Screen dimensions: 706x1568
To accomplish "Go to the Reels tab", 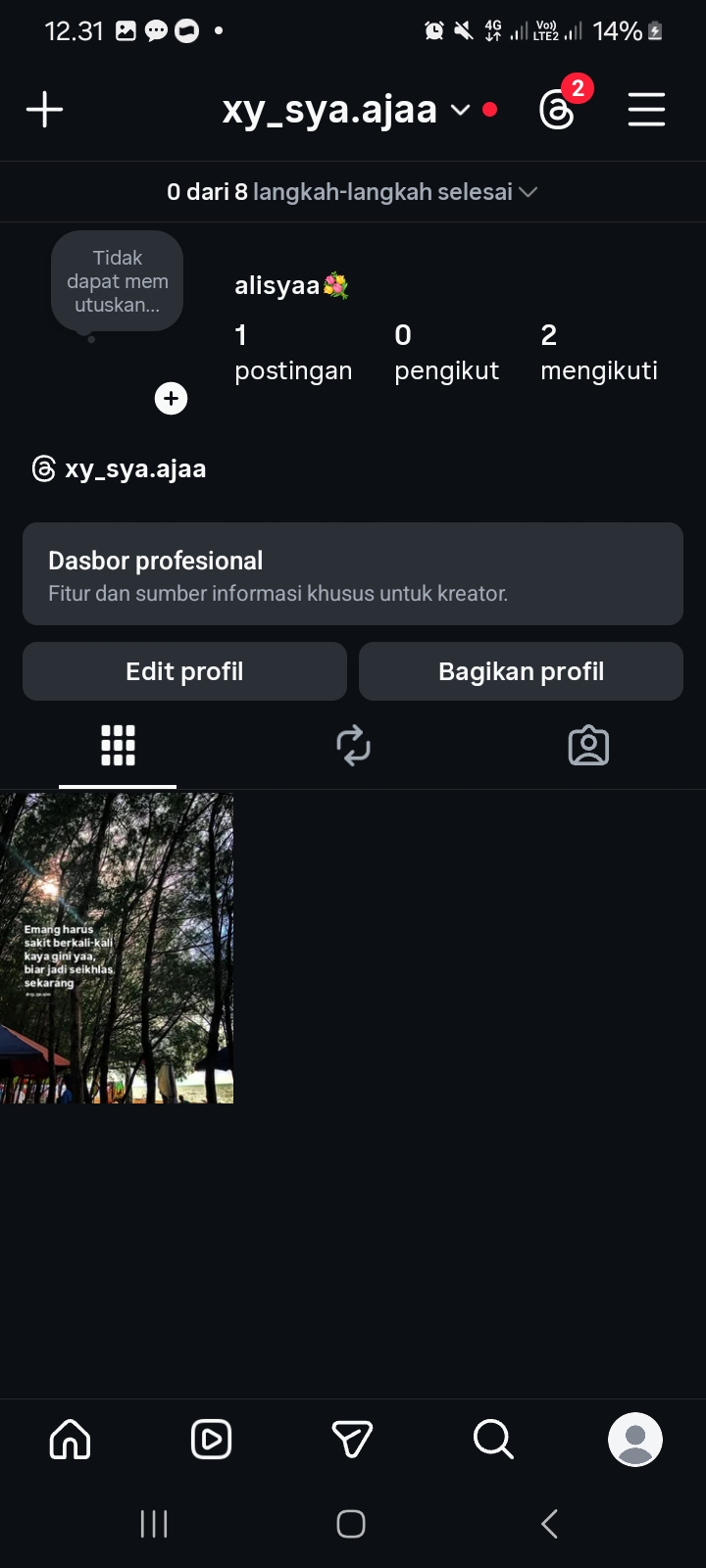I will point(211,1440).
